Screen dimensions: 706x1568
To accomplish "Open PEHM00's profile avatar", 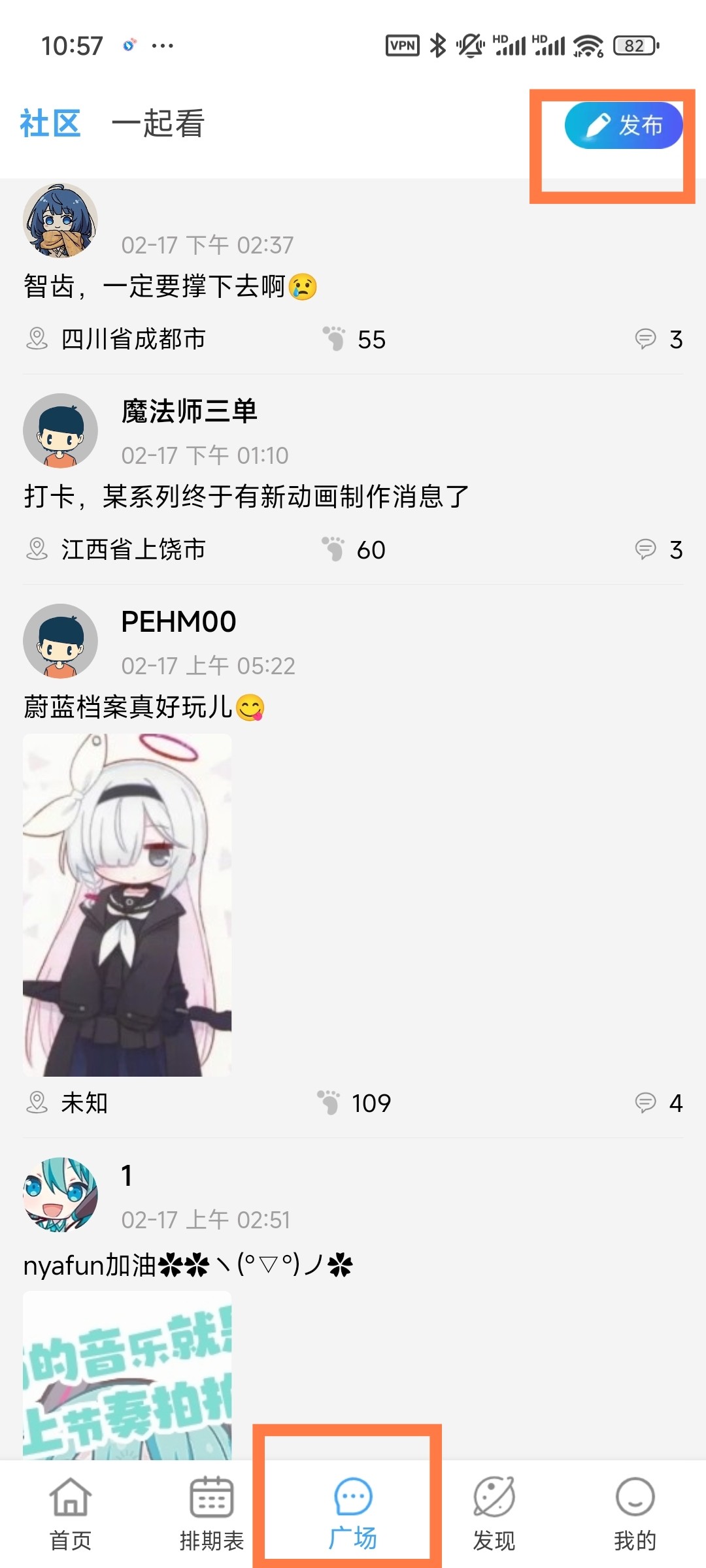I will 60,641.
